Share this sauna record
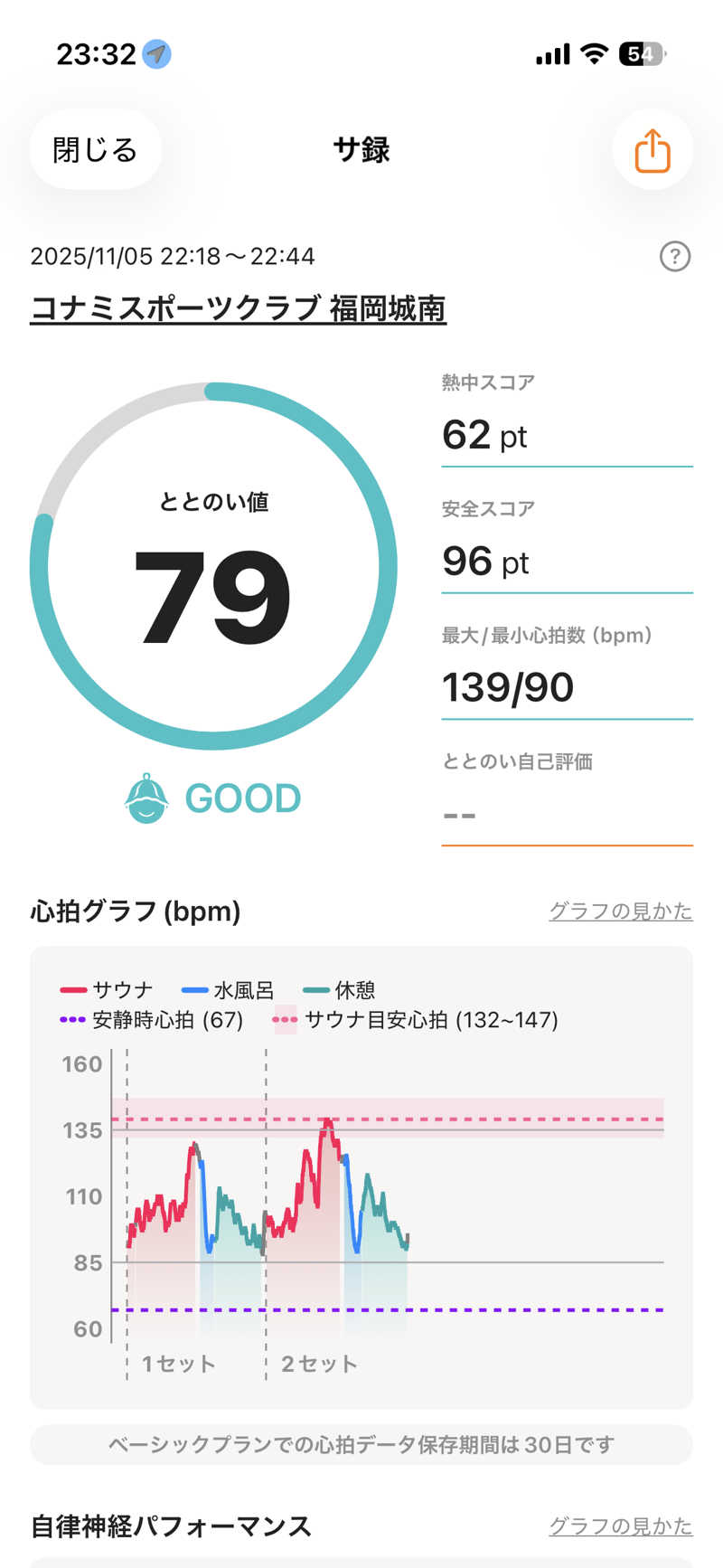Viewport: 723px width, 1568px height. 652,150
